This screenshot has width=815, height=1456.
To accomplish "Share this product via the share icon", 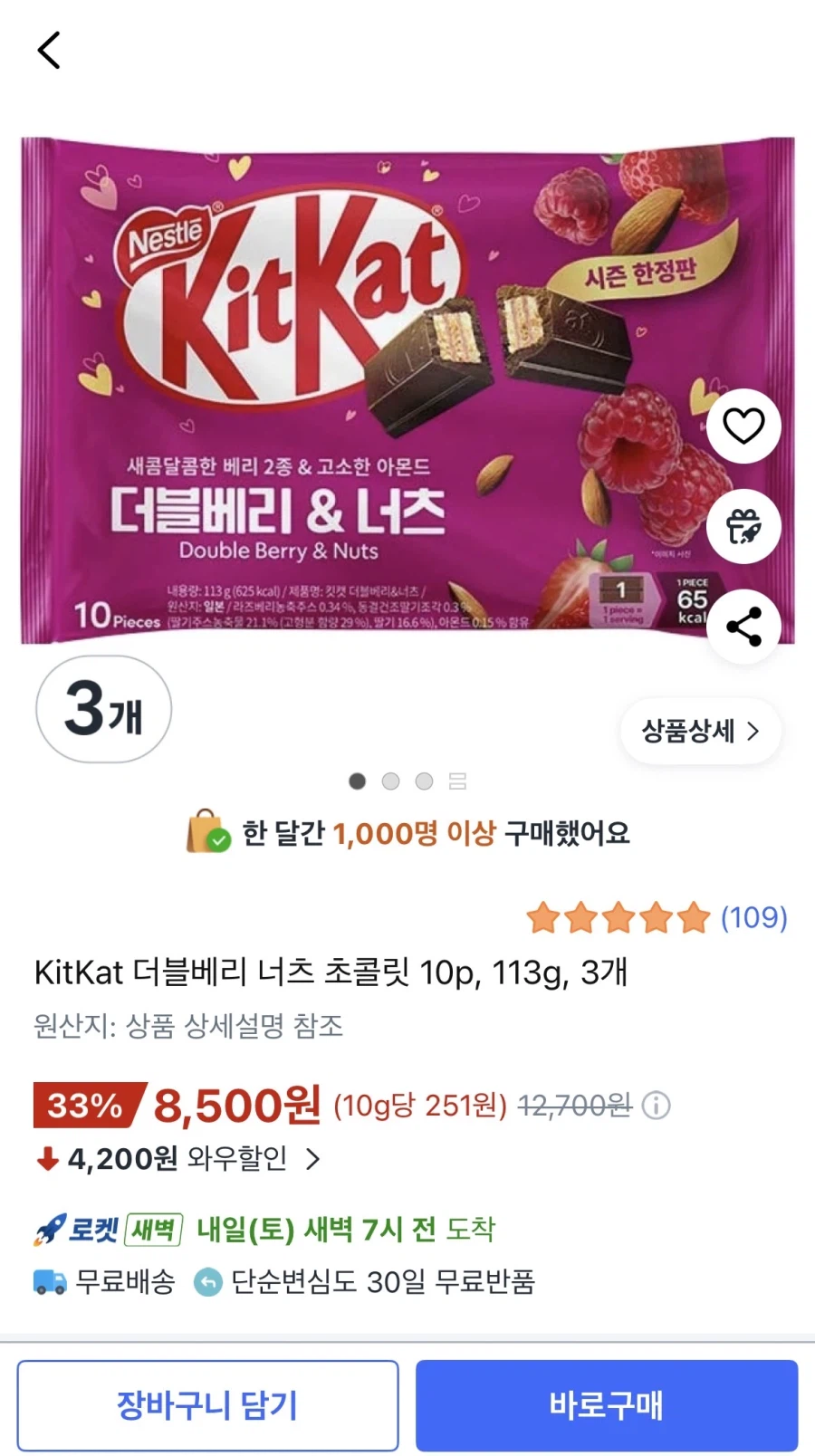I will click(743, 625).
